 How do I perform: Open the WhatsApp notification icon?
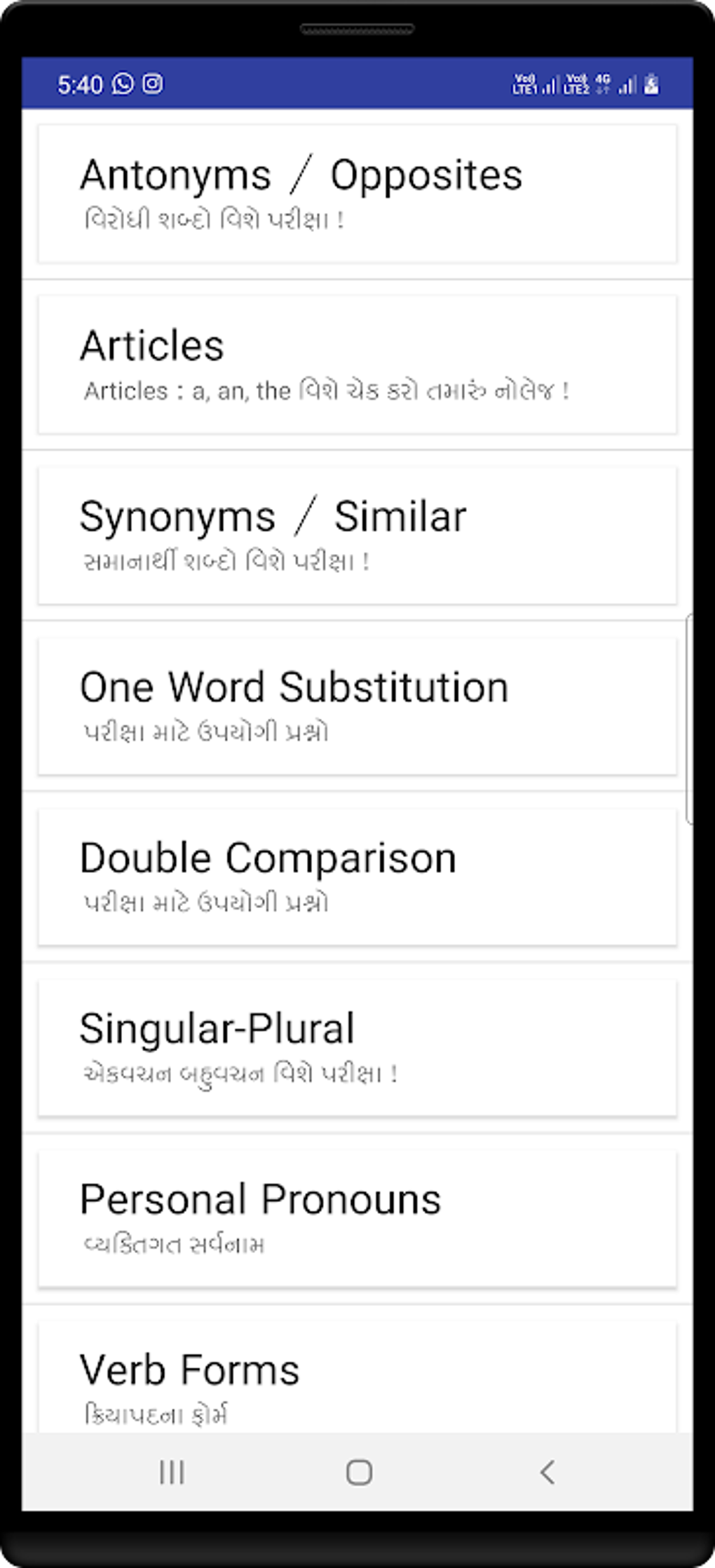tap(123, 85)
